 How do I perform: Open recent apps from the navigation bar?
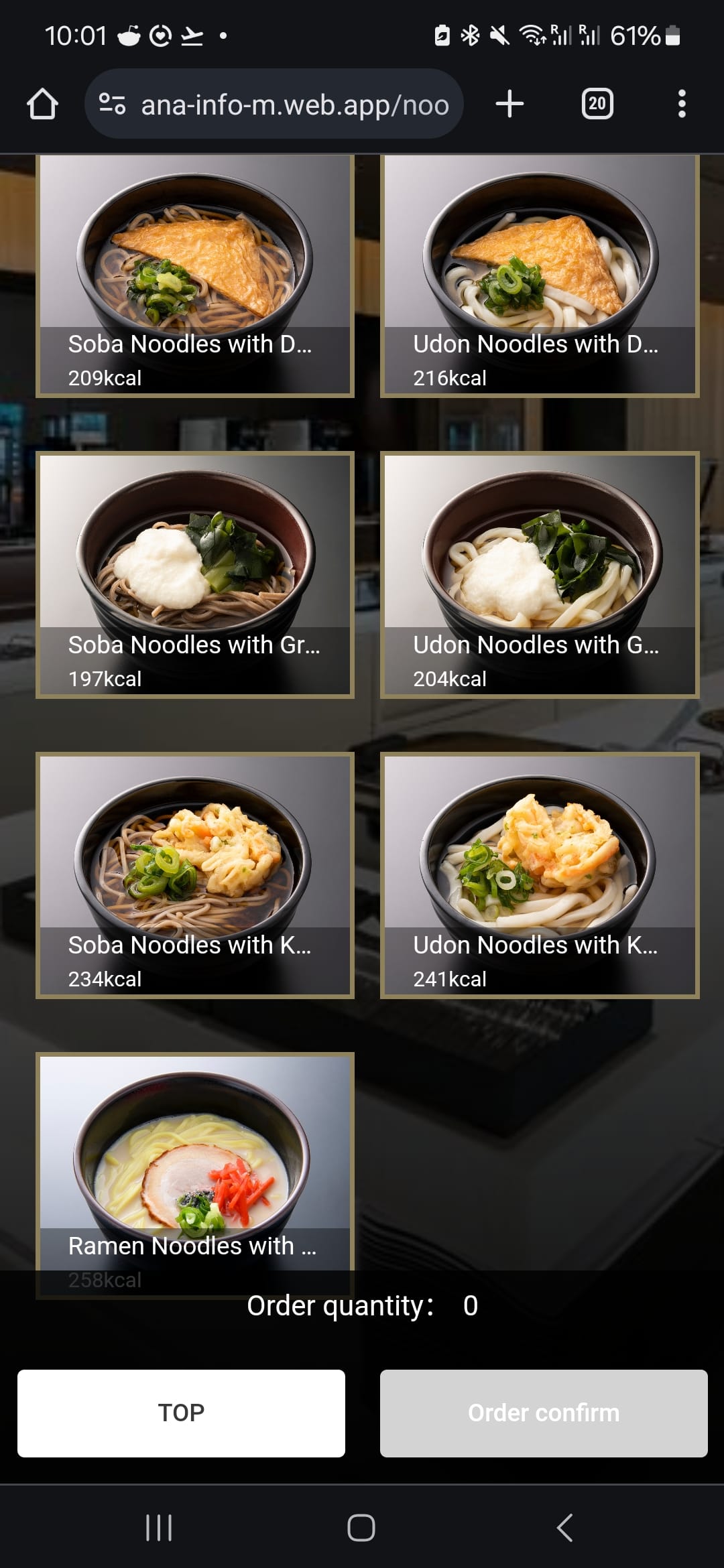pyautogui.click(x=159, y=1528)
